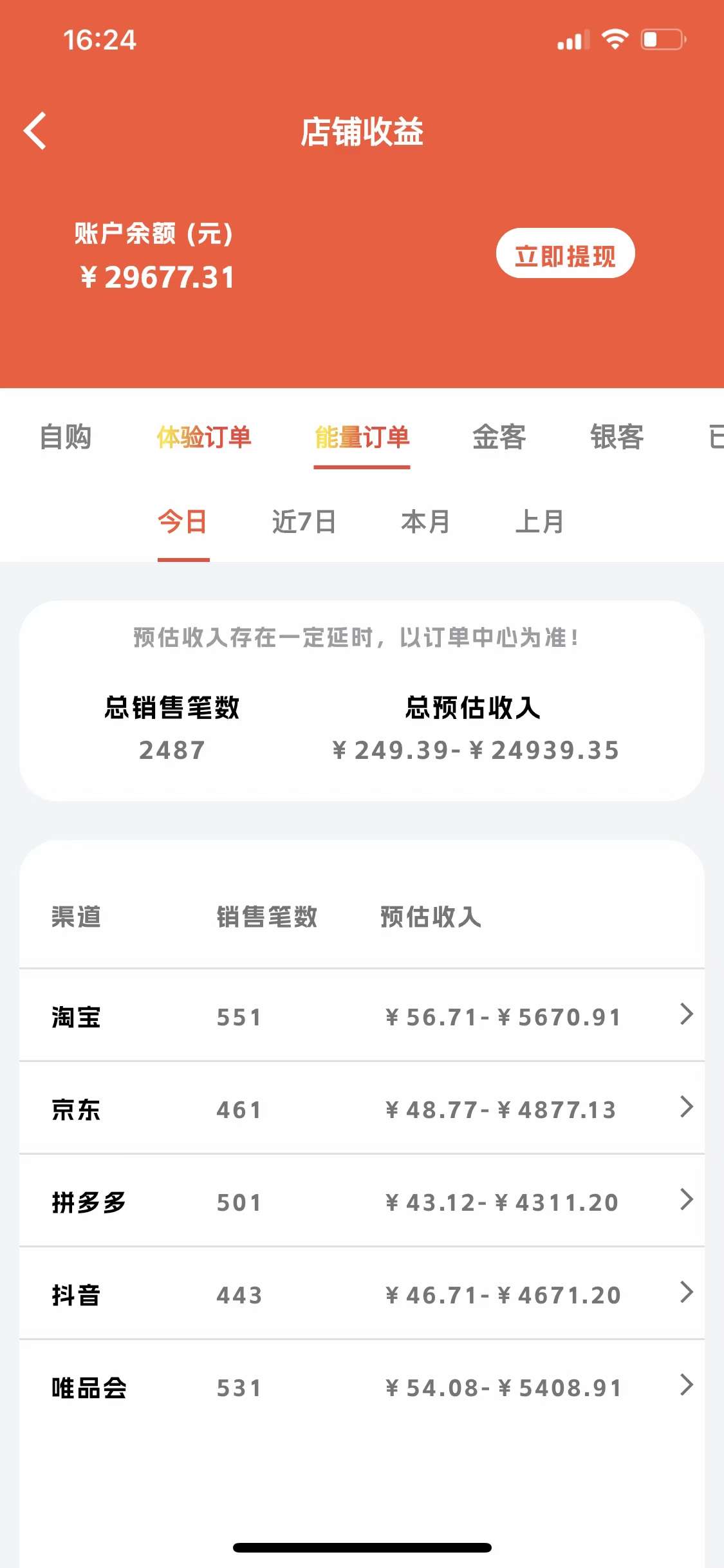Show earnings for 上月
724x1568 pixels.
[x=539, y=521]
